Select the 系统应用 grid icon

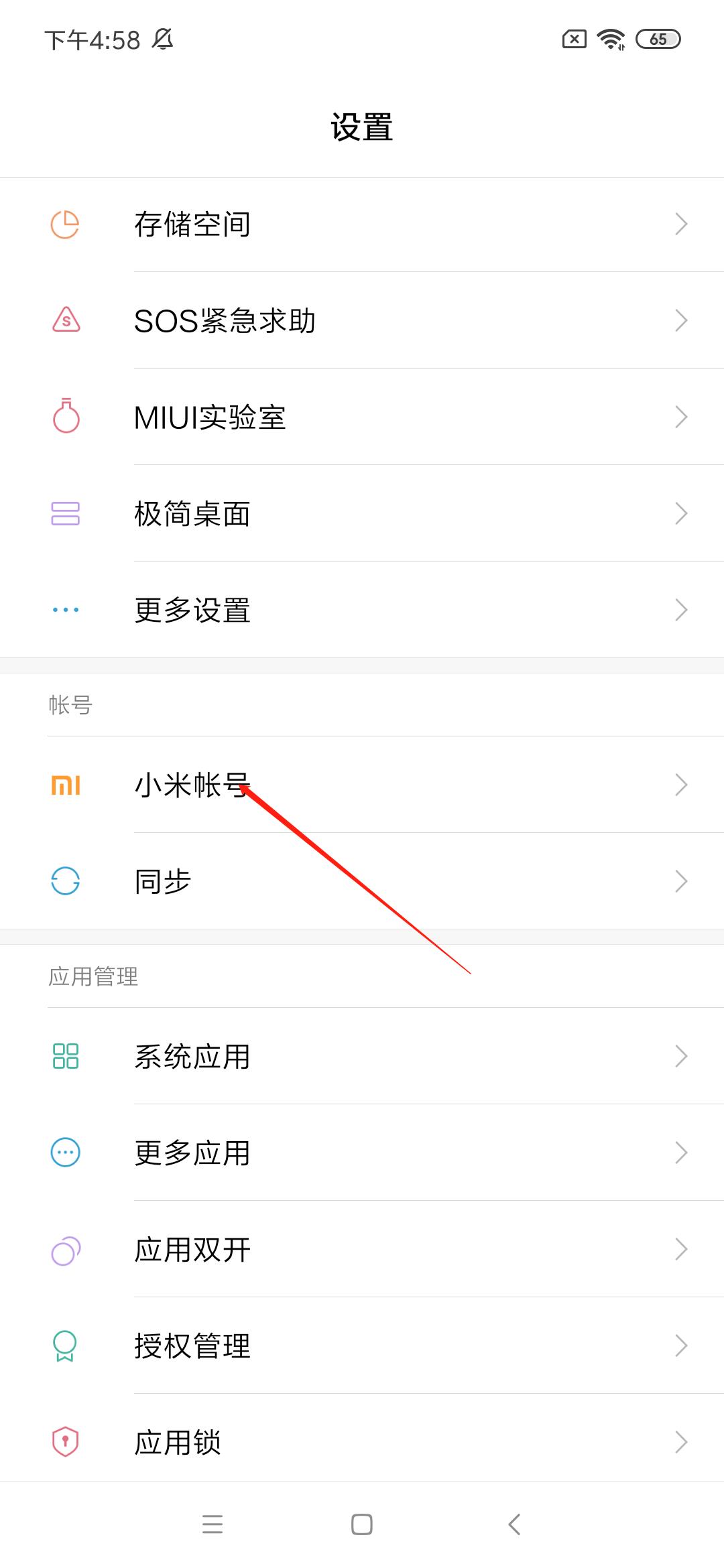click(x=65, y=1057)
